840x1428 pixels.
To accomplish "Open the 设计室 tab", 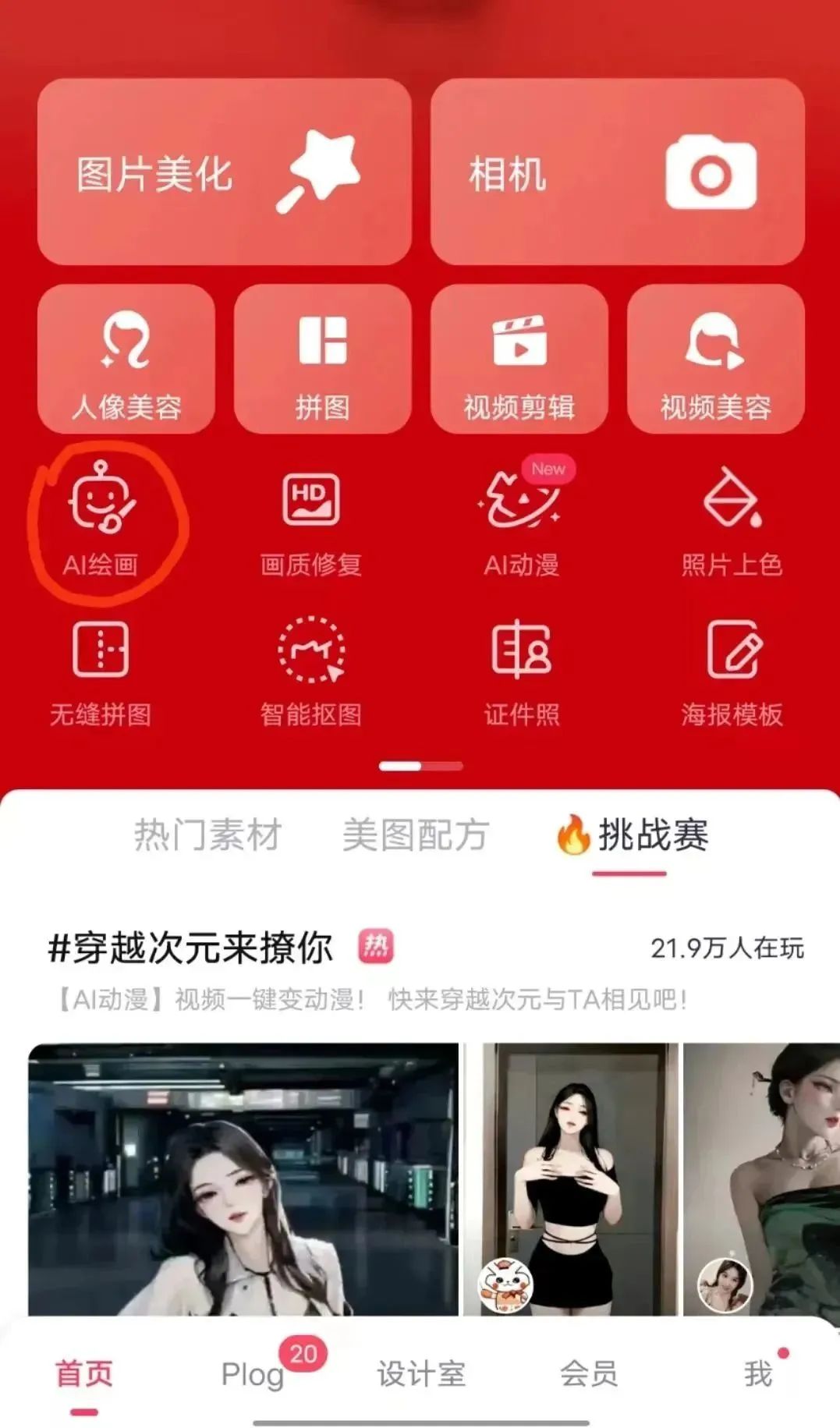I will pyautogui.click(x=421, y=1373).
